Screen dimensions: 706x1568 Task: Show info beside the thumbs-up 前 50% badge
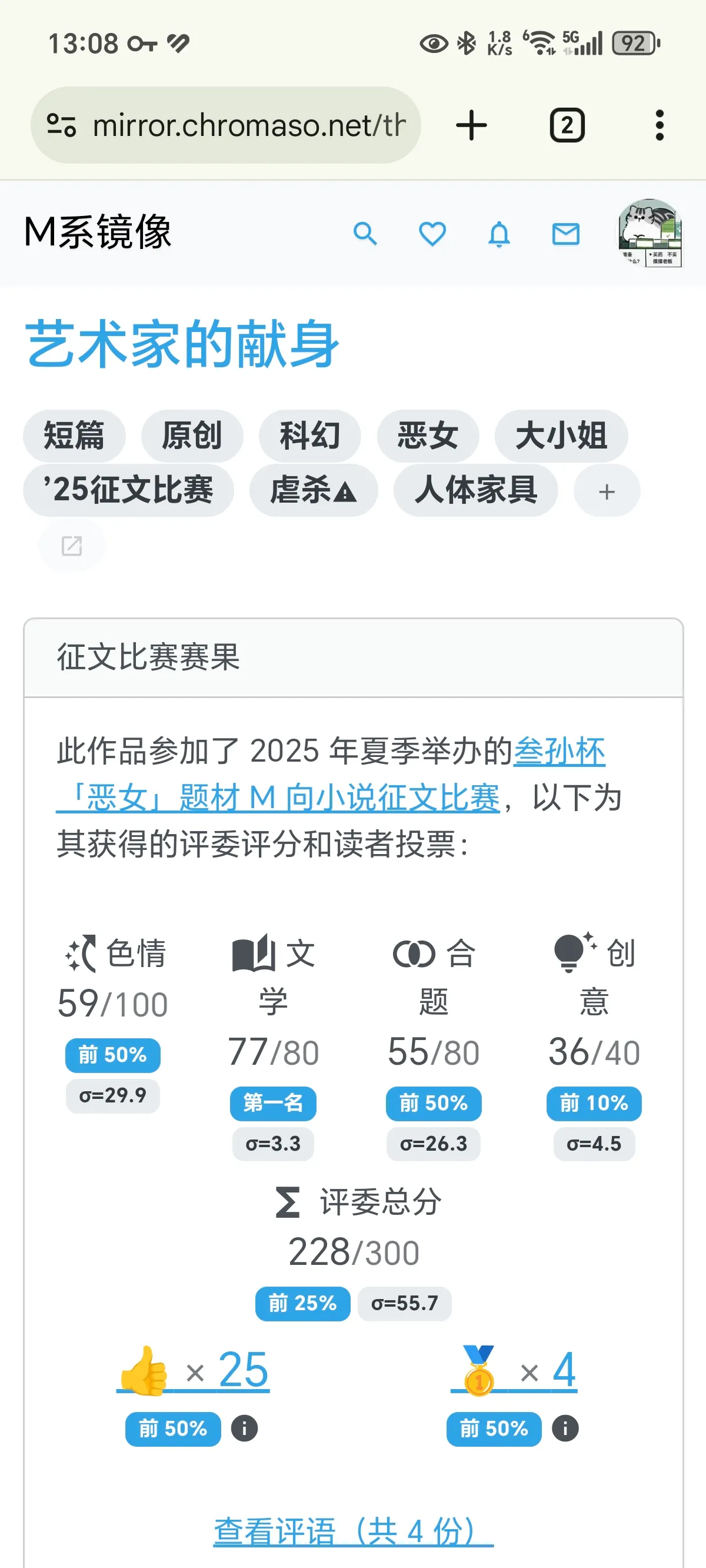(x=244, y=1428)
